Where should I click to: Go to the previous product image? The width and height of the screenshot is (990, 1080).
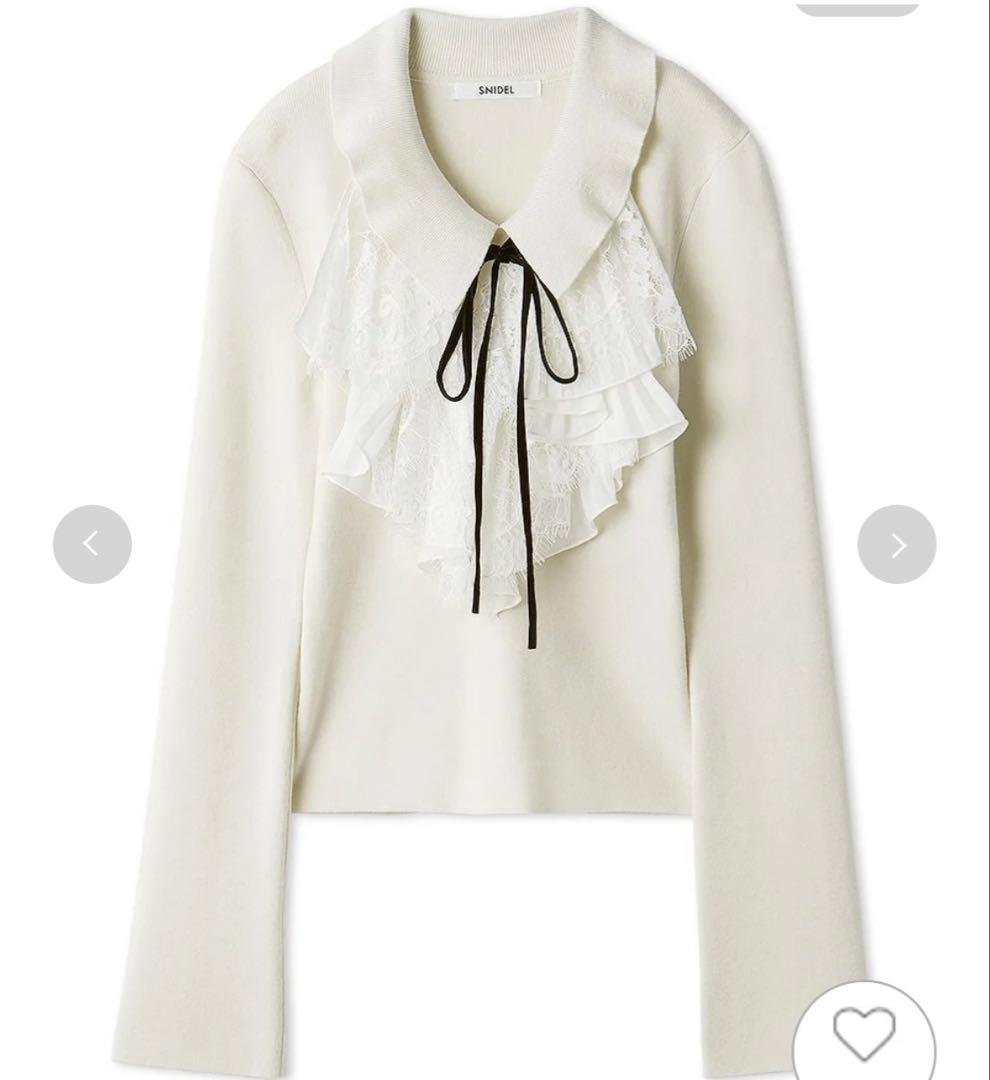click(92, 544)
